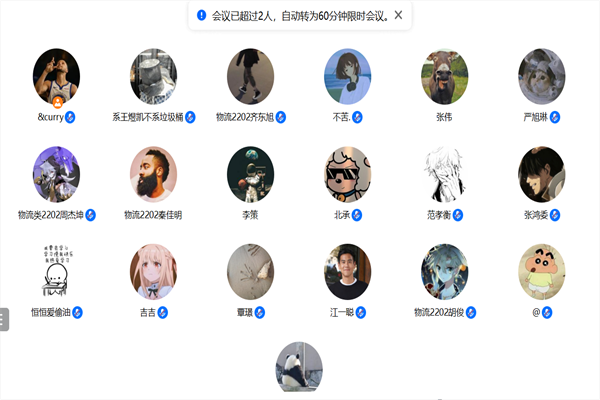This screenshot has width=600, height=400.
Task: Select participant 范孝衡
Action: (x=445, y=174)
